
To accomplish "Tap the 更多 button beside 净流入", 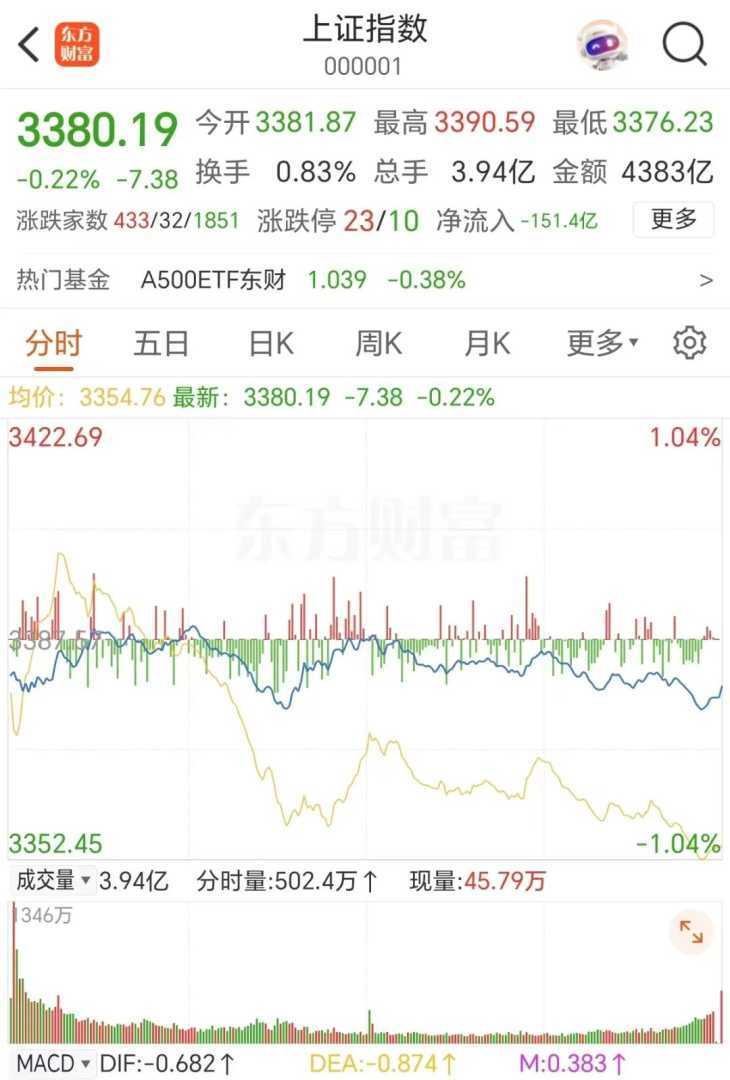I will (x=673, y=219).
